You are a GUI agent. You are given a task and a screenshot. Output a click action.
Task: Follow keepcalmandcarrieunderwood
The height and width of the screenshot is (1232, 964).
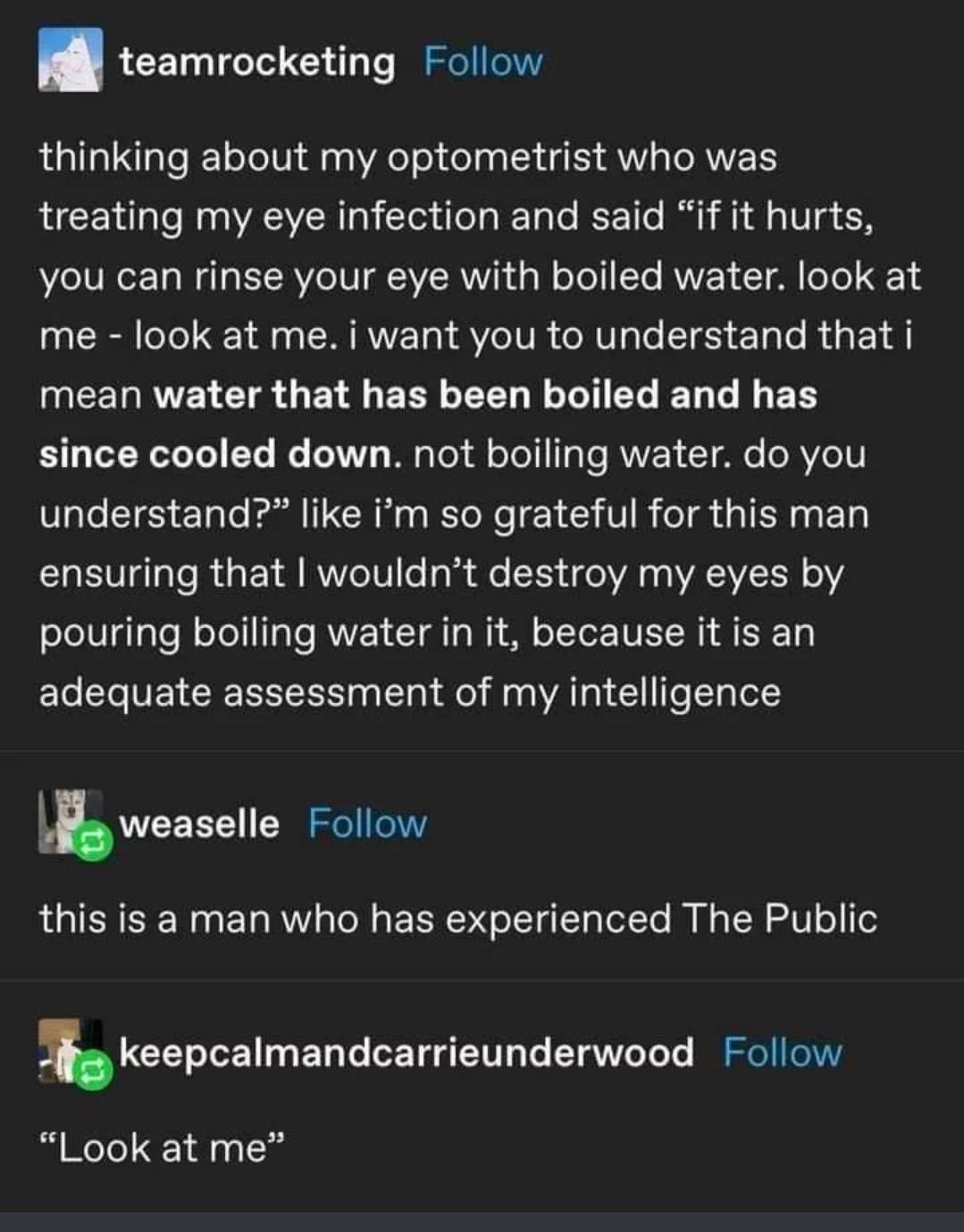[782, 1052]
